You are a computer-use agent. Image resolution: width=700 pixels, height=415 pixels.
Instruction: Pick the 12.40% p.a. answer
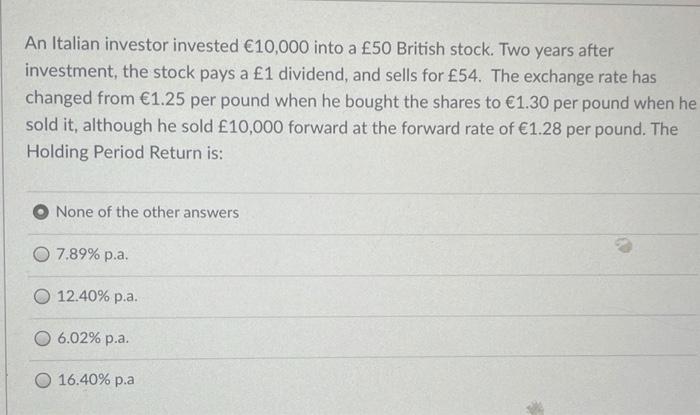(x=43, y=297)
